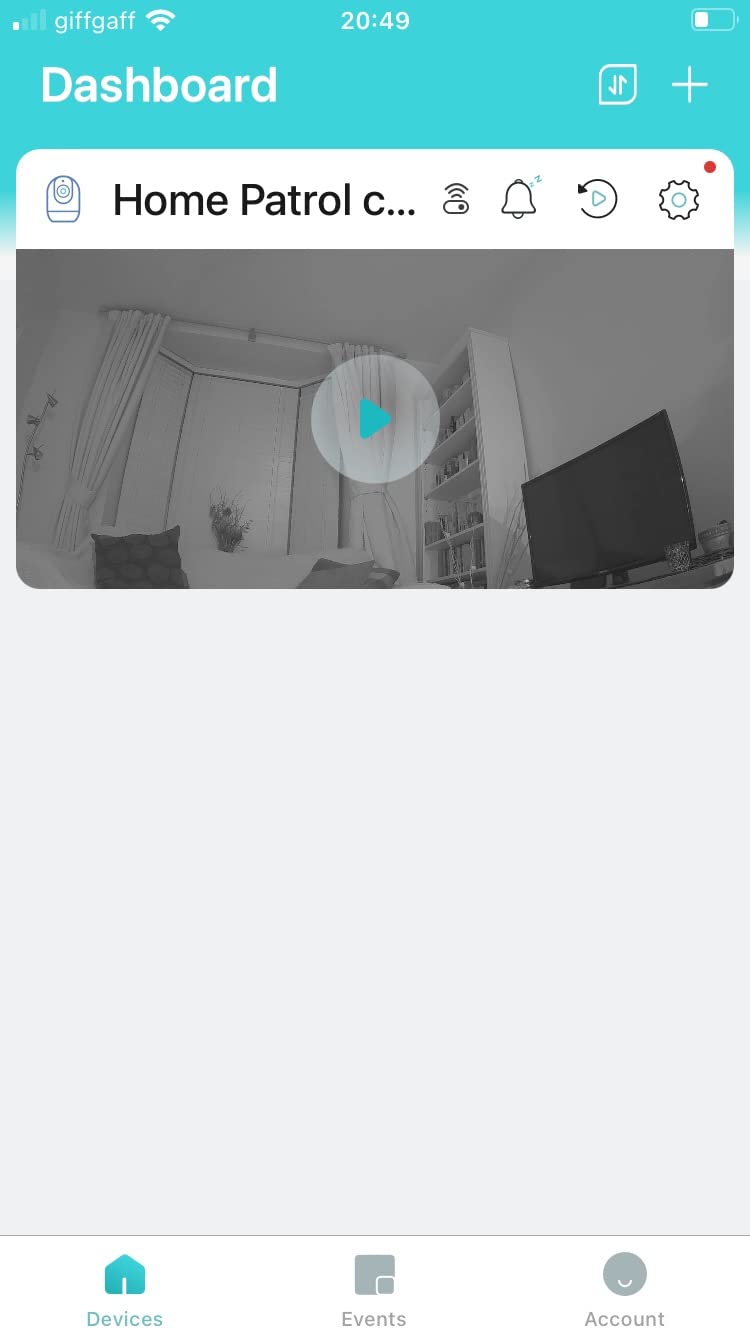Switch to the Account tab
750x1334 pixels.
(x=624, y=1290)
